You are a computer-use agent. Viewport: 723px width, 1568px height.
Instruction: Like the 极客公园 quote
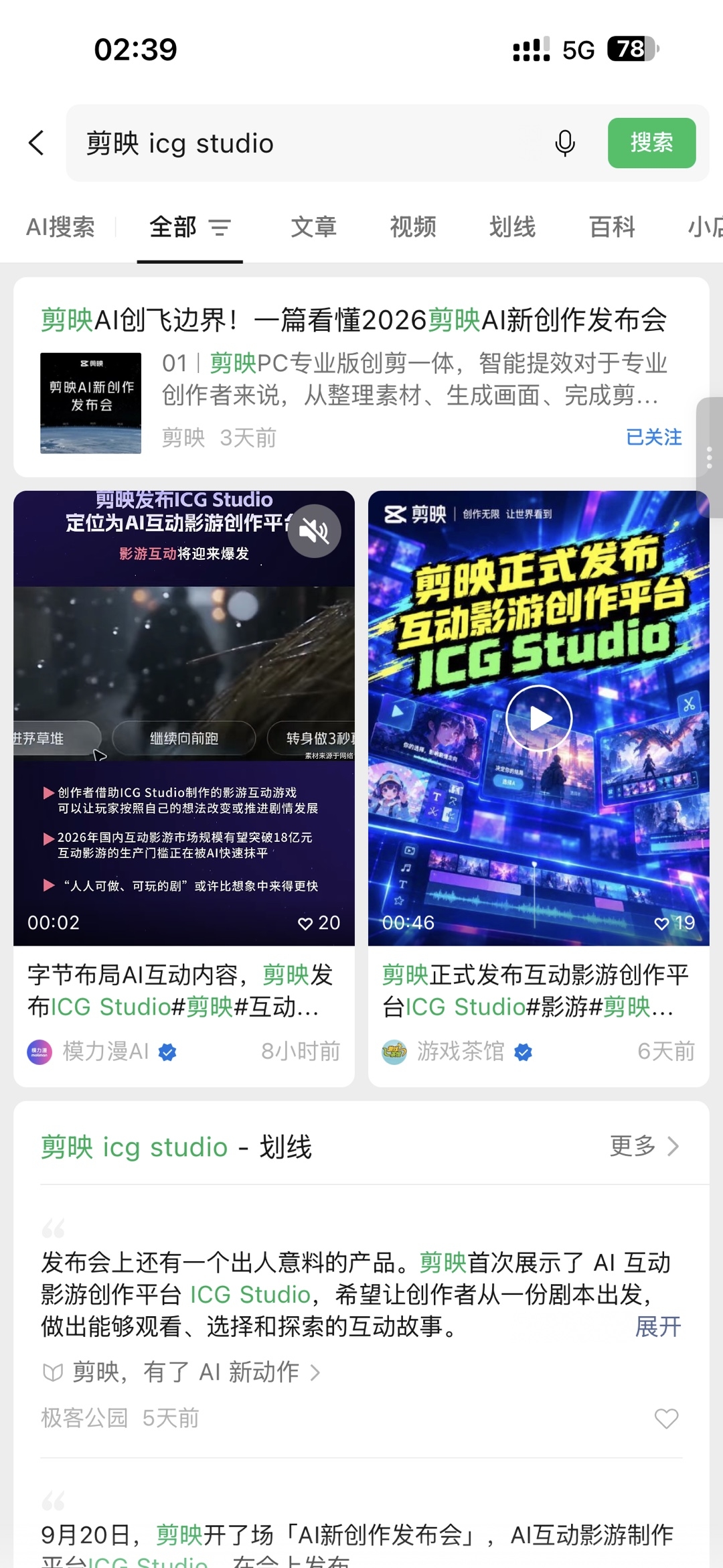[666, 1418]
